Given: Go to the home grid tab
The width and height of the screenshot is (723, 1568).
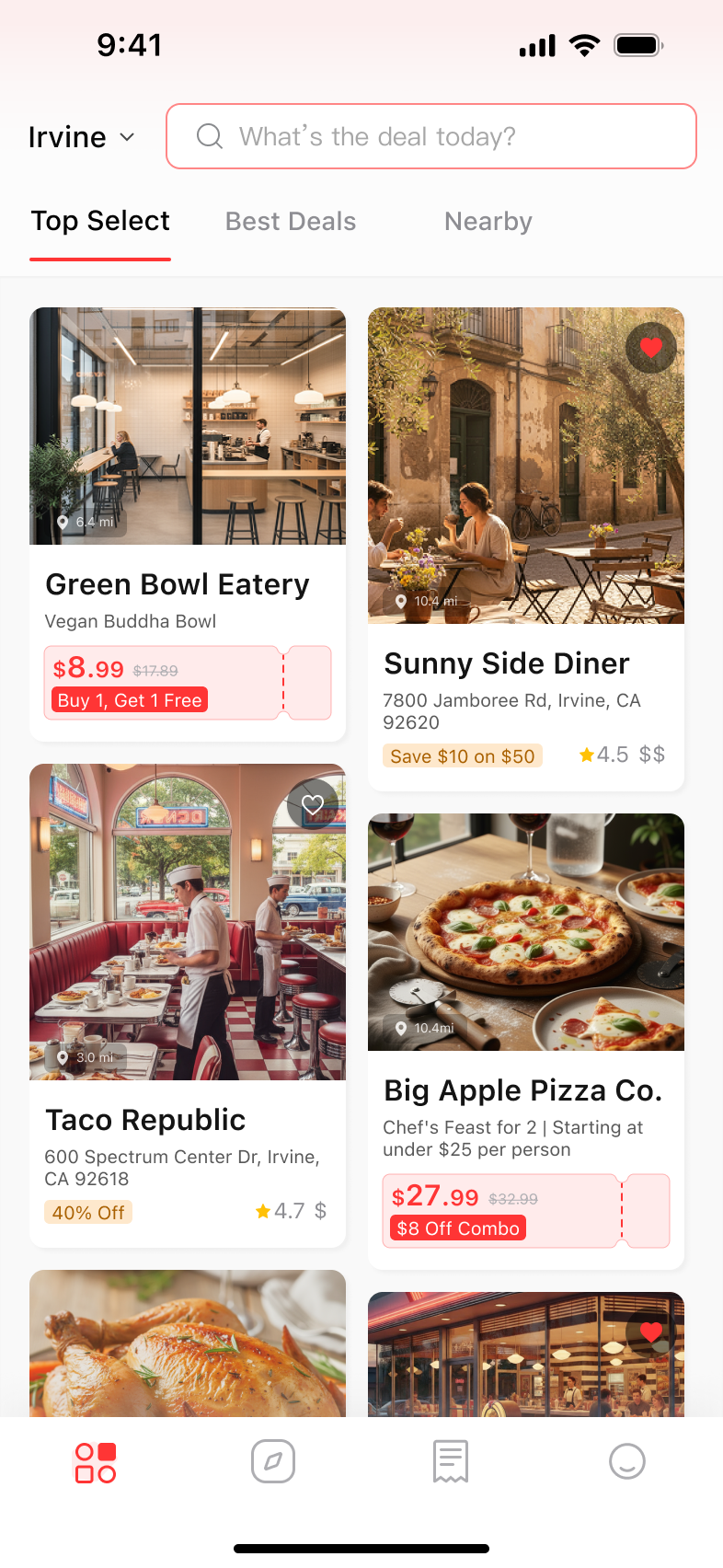Looking at the screenshot, I should pos(96,1462).
